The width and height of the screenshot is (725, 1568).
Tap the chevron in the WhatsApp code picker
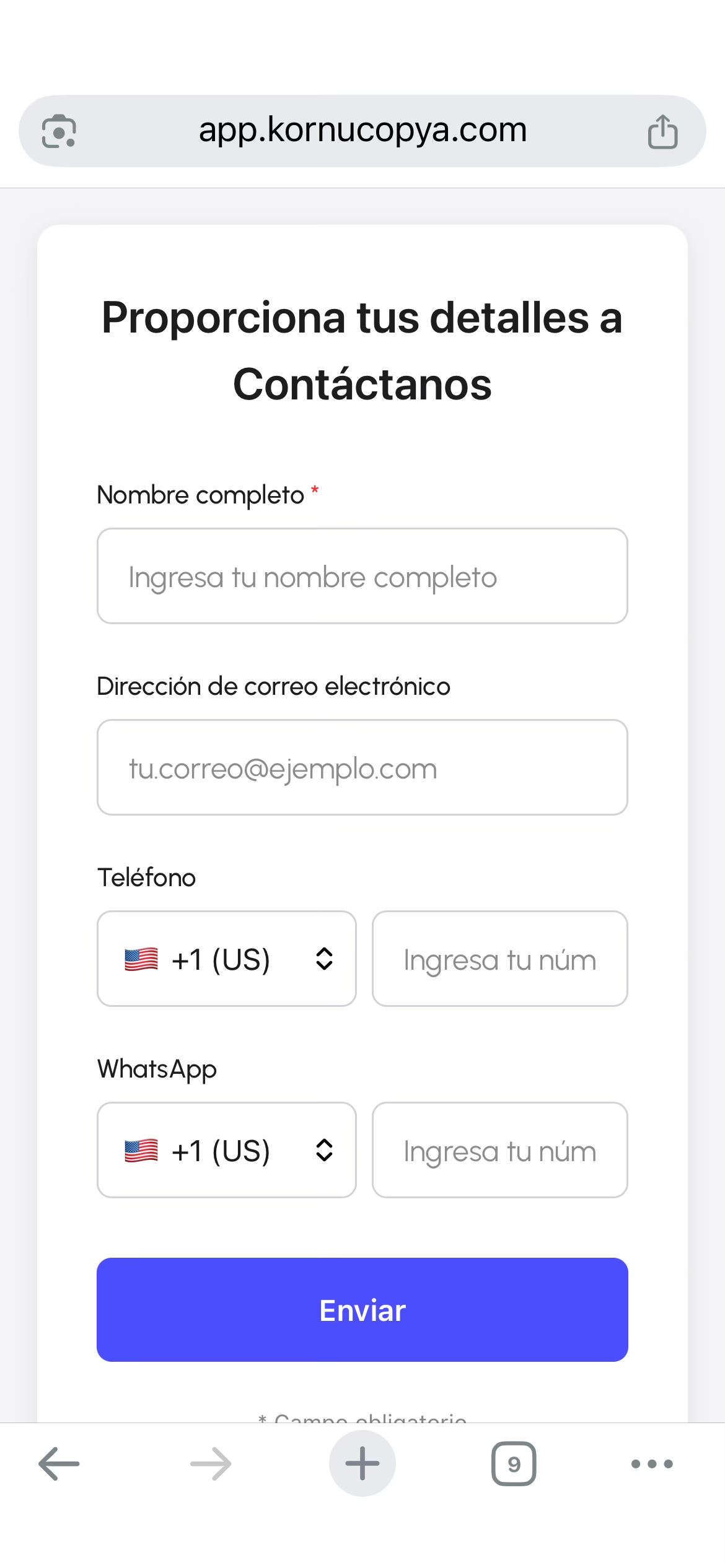(325, 1151)
